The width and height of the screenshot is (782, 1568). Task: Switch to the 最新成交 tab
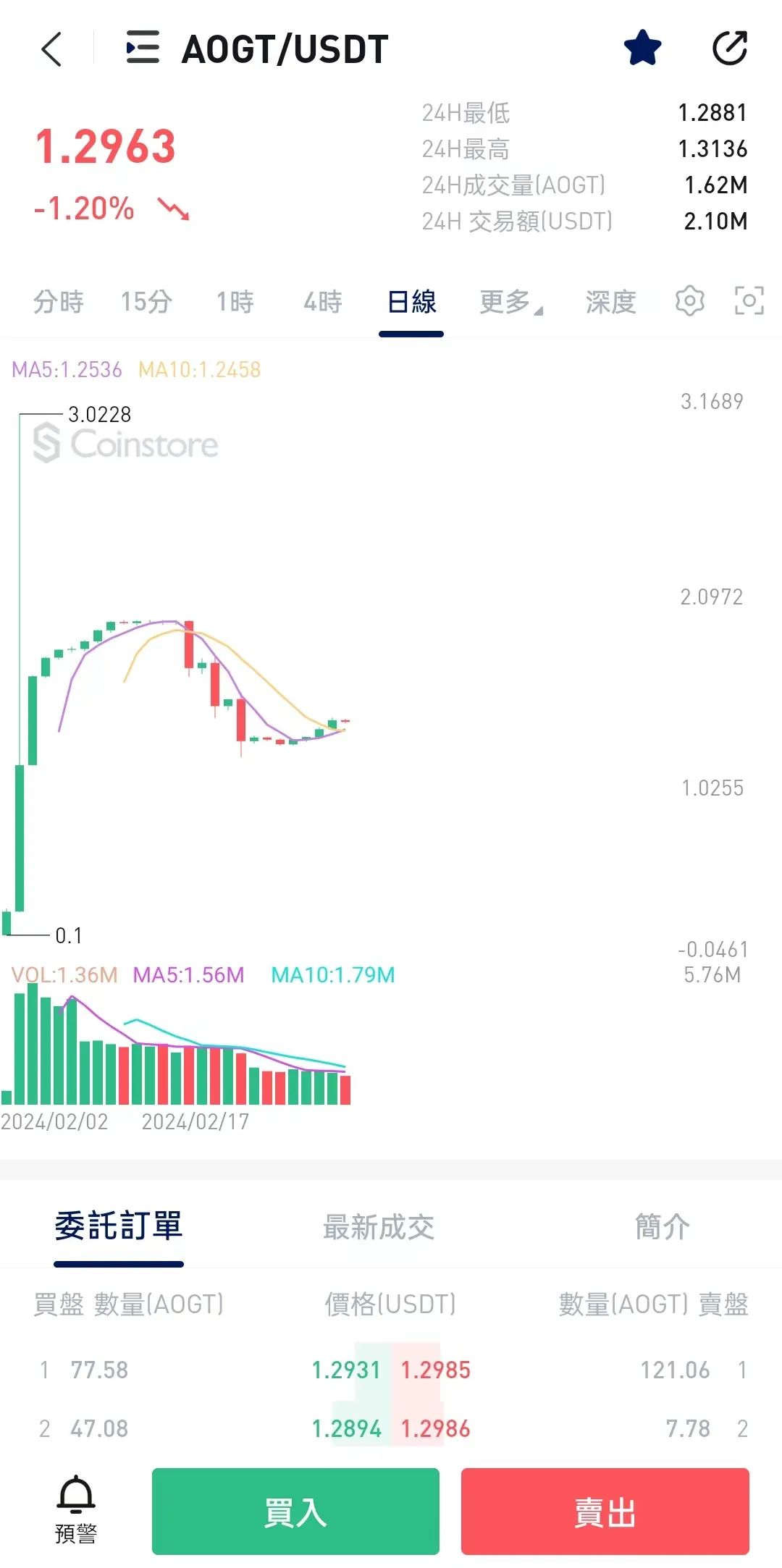[379, 1225]
